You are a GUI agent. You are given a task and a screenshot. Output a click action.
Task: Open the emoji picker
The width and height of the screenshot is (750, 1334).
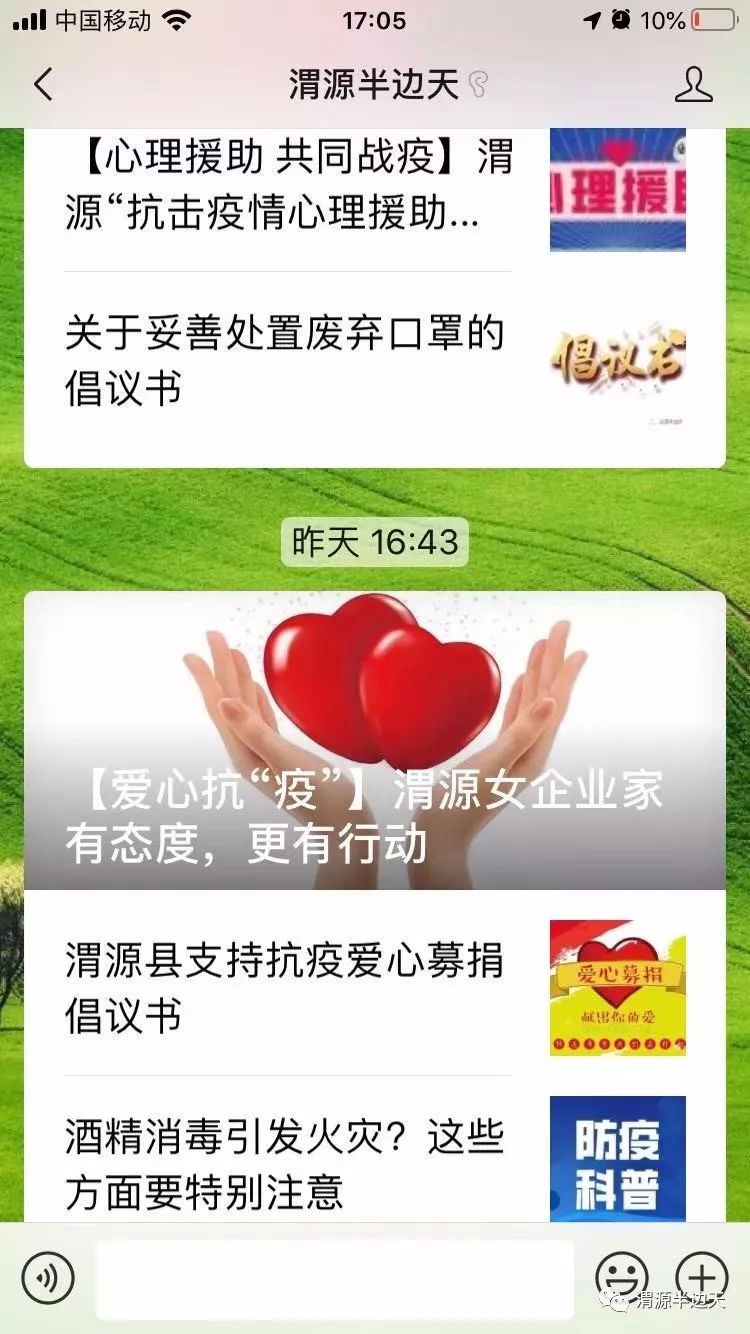click(x=621, y=1277)
